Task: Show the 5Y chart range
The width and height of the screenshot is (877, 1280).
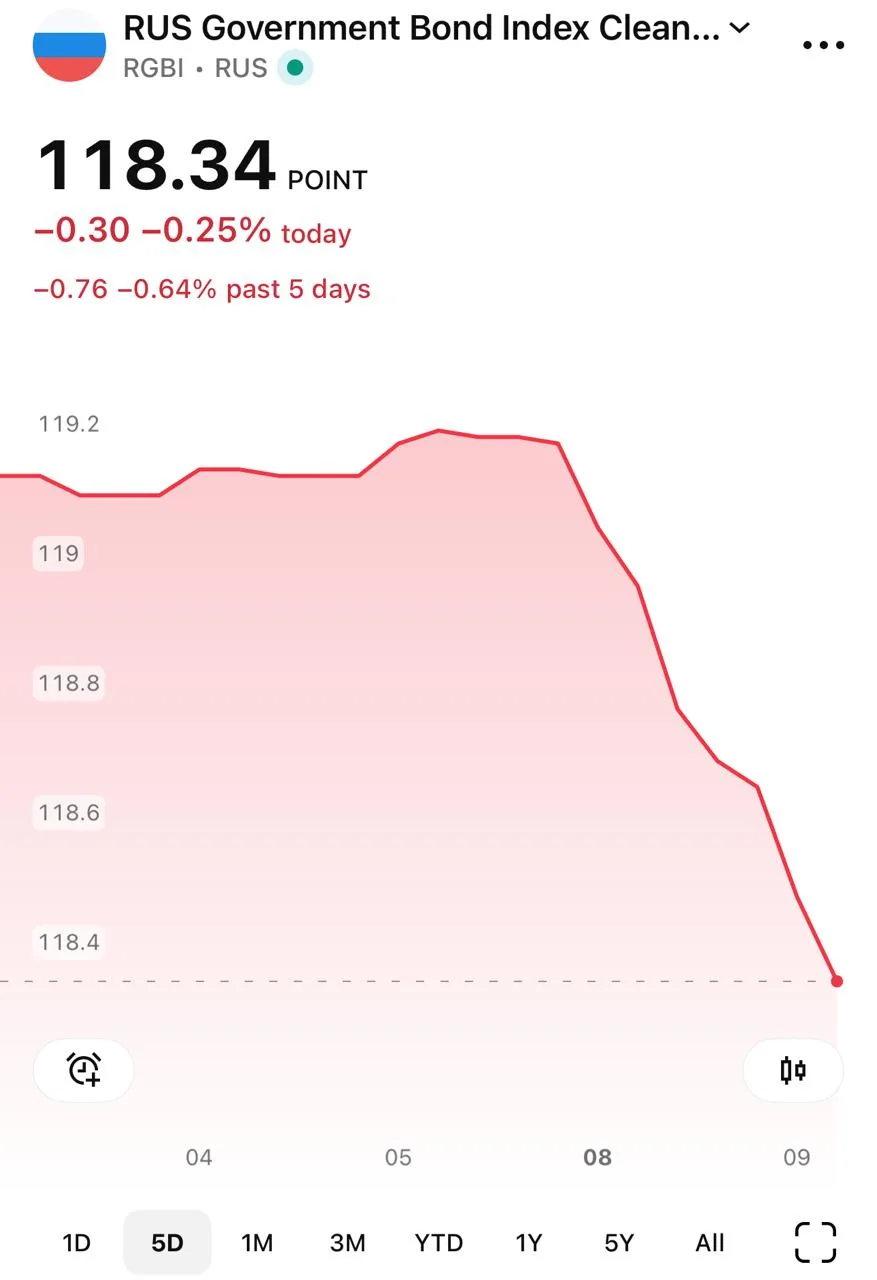Action: 619,1243
